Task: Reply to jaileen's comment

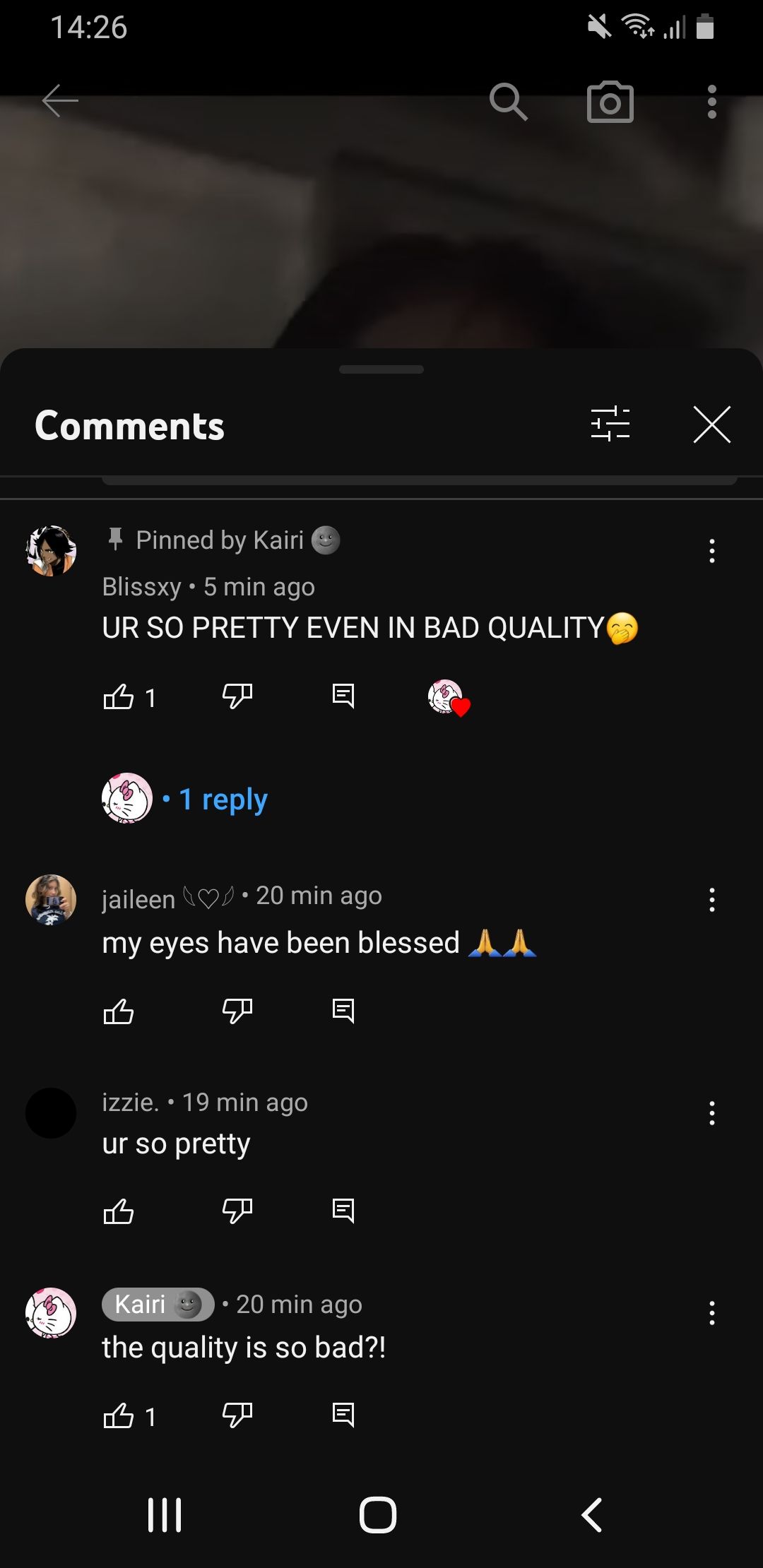Action: (343, 1011)
